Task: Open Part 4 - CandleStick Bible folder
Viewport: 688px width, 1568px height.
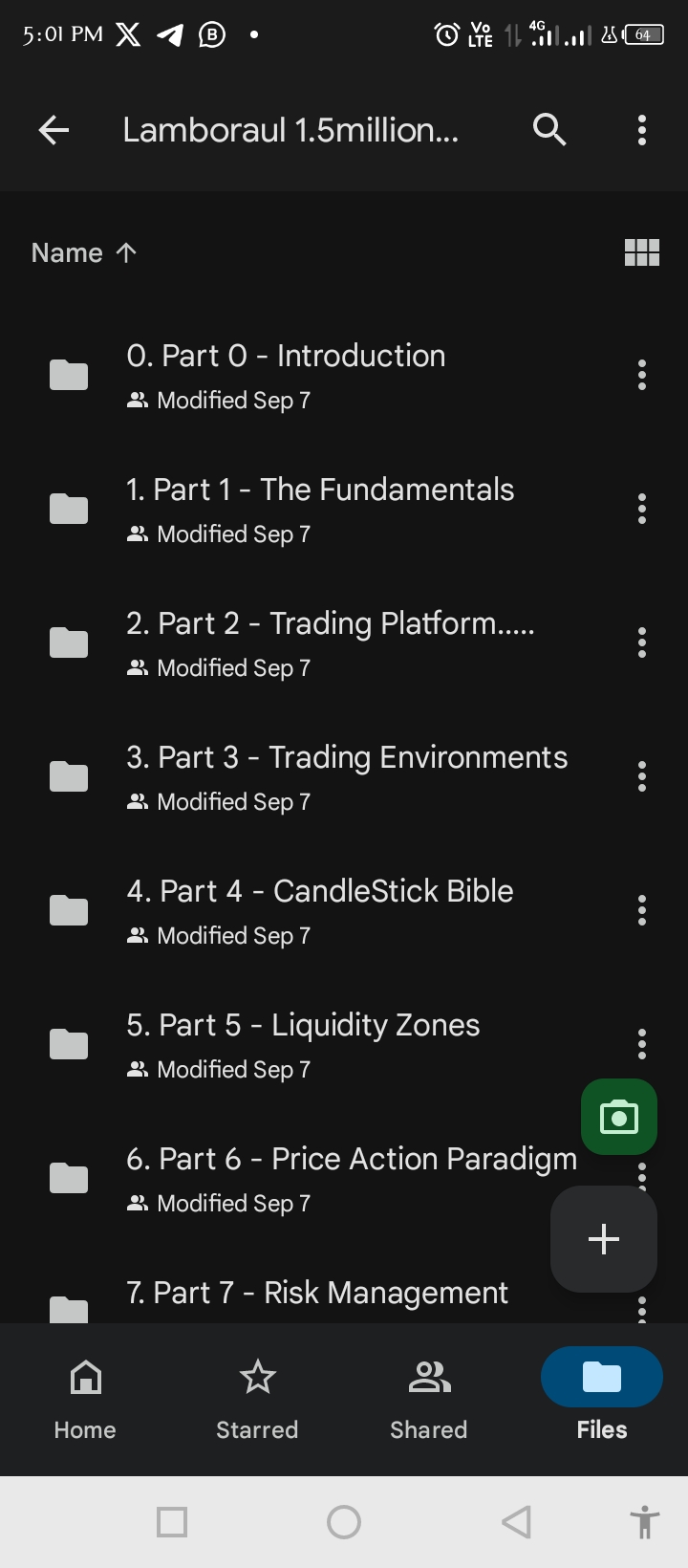Action: click(319, 909)
